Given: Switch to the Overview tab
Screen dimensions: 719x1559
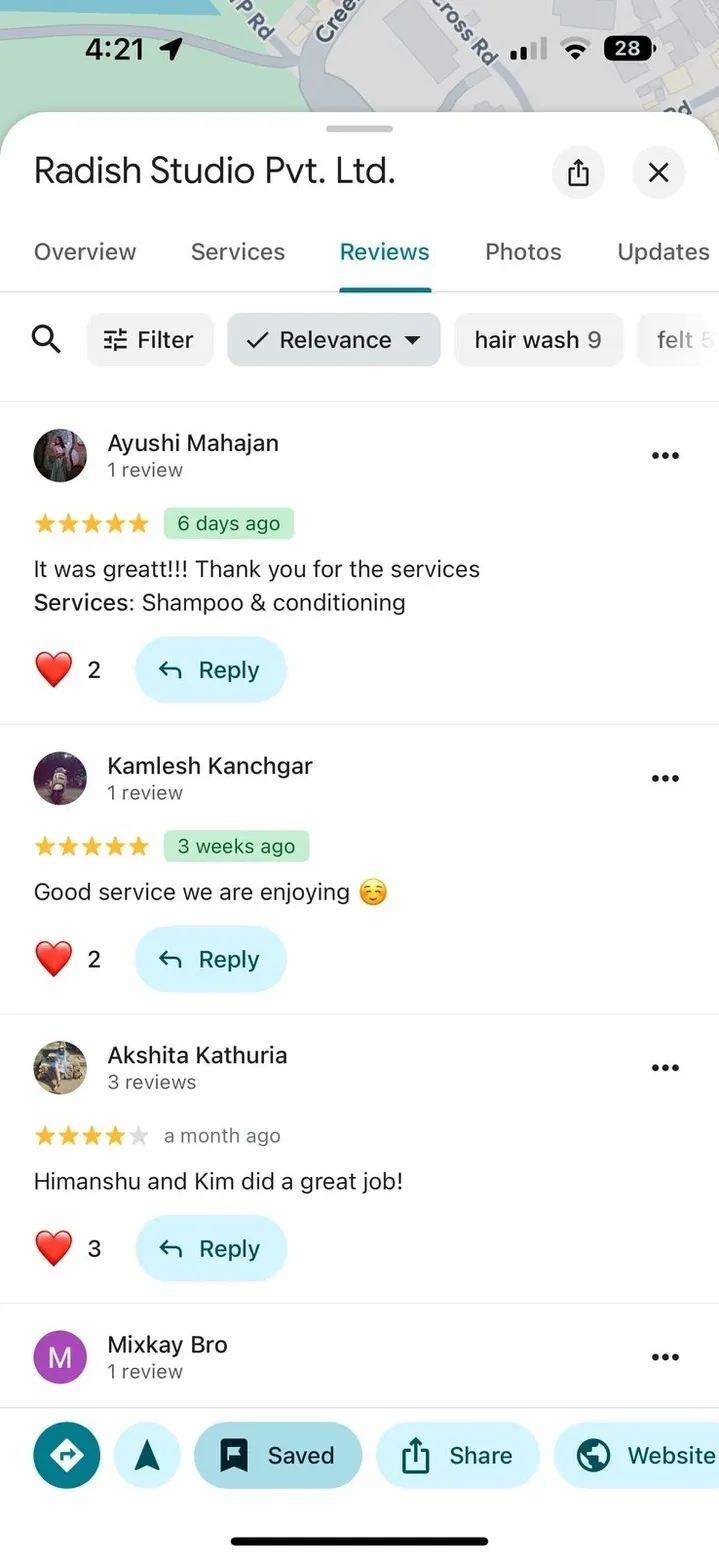Looking at the screenshot, I should 85,252.
